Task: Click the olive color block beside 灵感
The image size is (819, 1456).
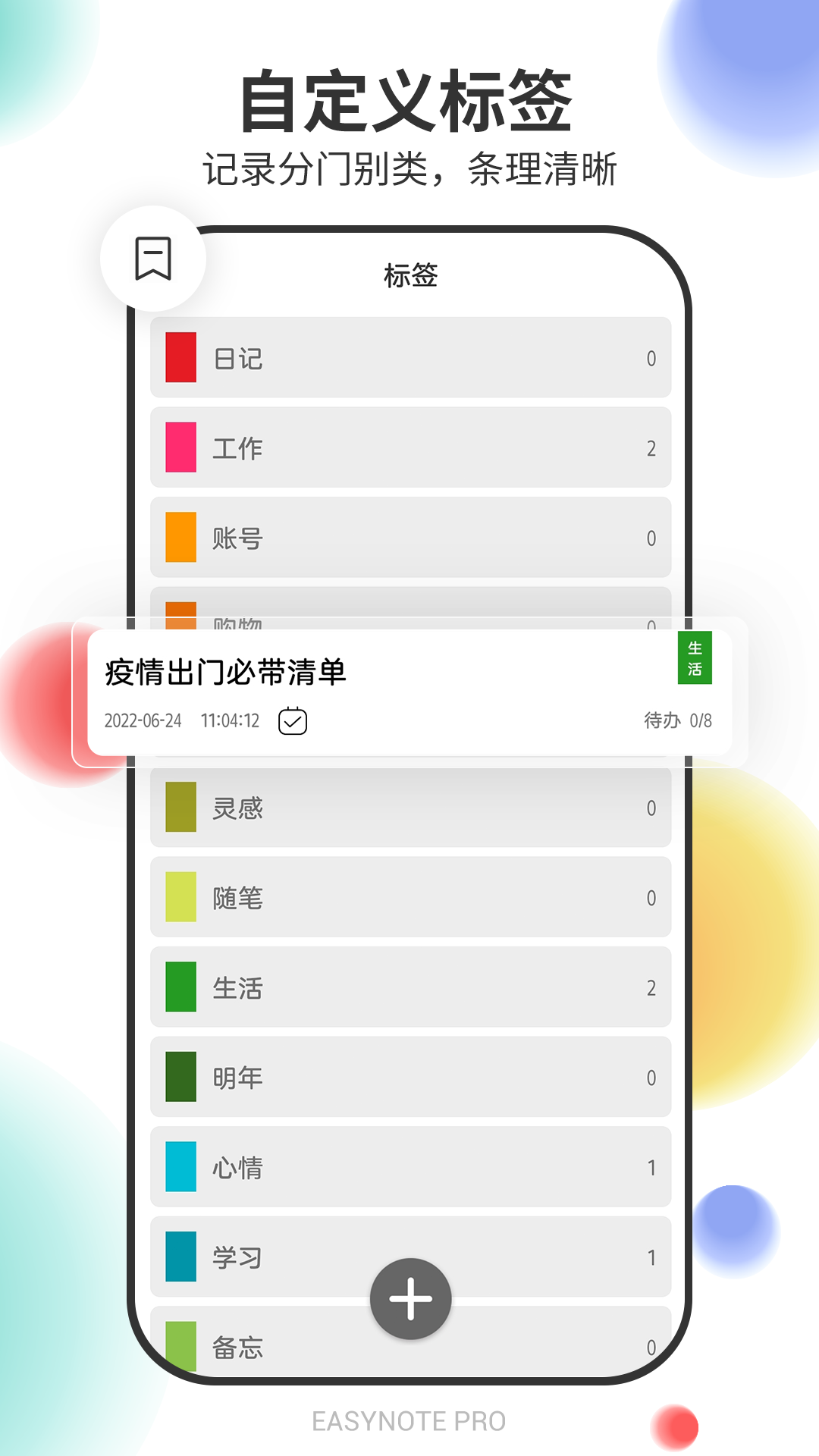Action: point(180,808)
